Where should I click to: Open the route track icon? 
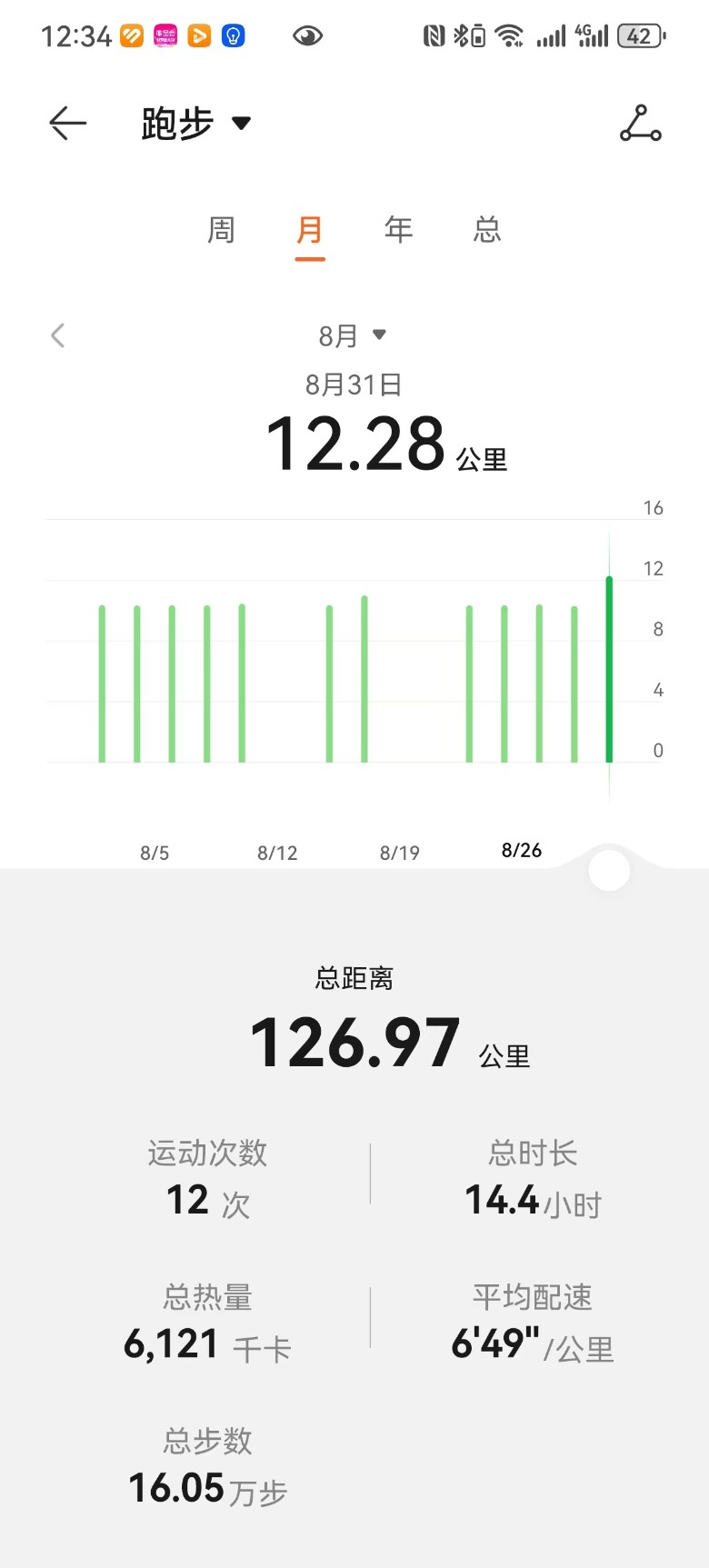[x=640, y=124]
